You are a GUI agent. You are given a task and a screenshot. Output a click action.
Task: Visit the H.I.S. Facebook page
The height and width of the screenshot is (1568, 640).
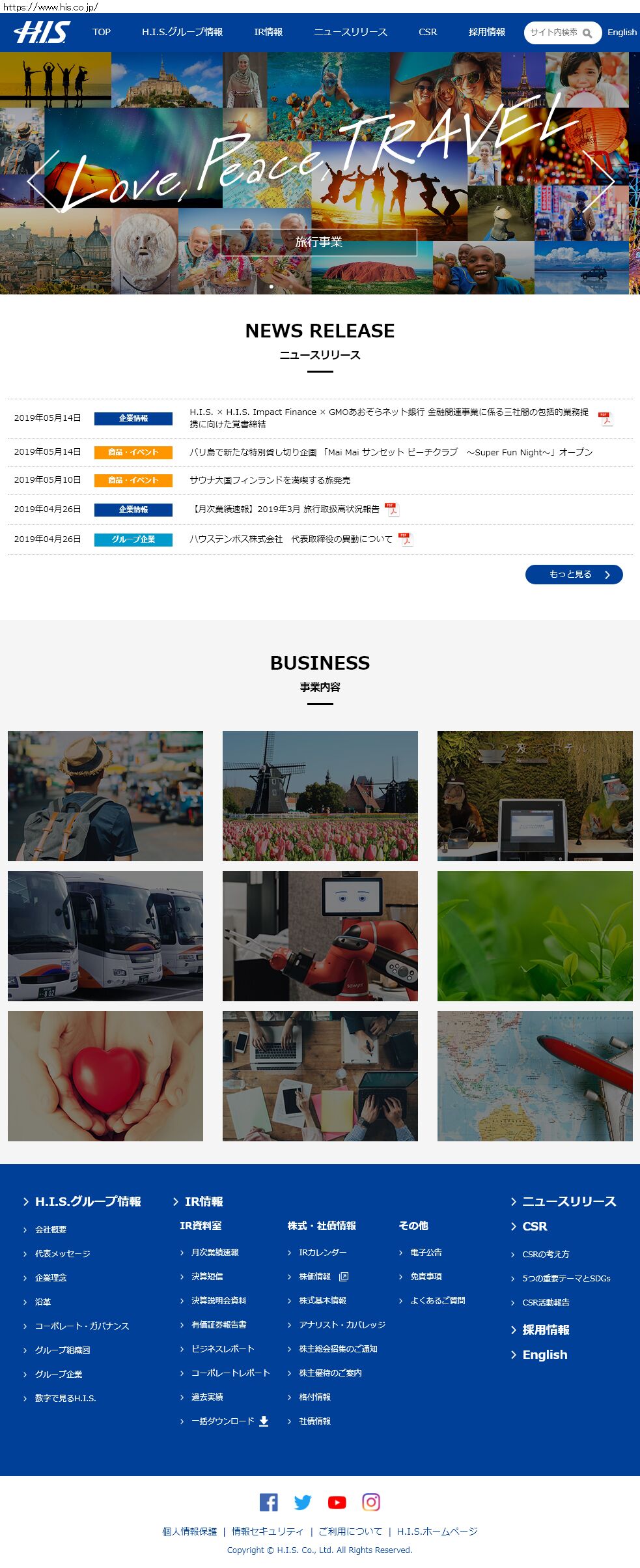coord(268,1502)
